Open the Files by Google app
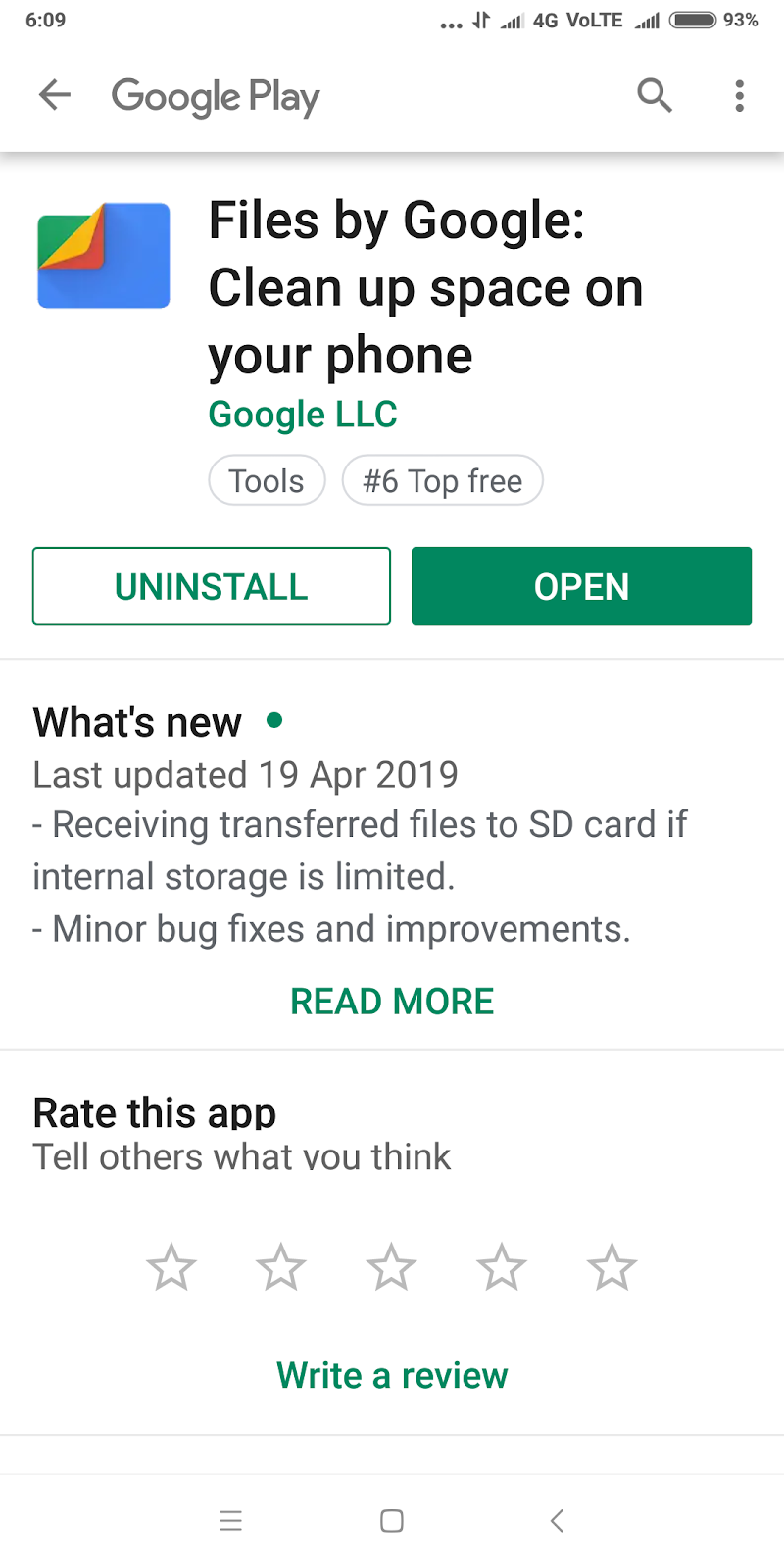Image resolution: width=784 pixels, height=1568 pixels. [581, 586]
